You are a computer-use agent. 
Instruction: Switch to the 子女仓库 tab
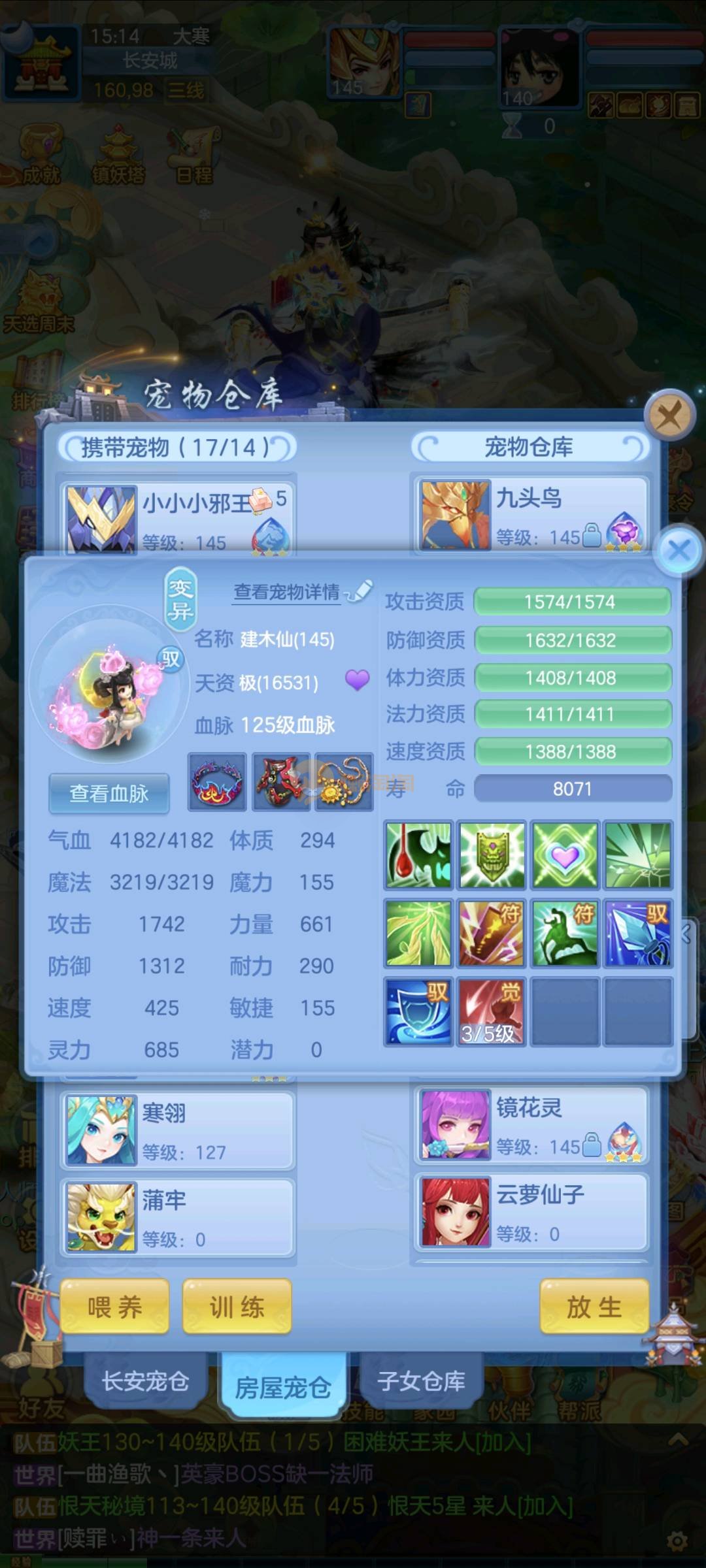point(421,1381)
